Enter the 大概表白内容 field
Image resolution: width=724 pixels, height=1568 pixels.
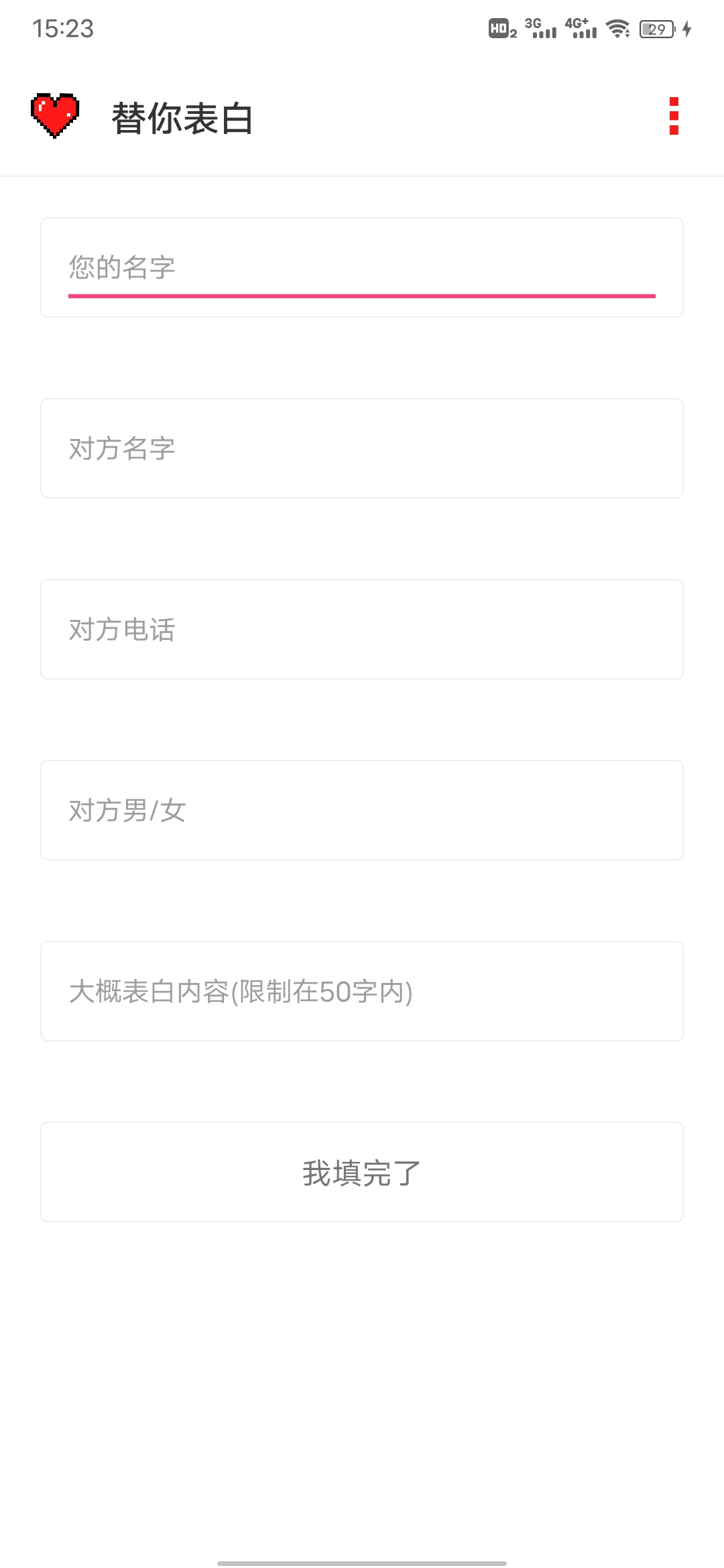point(362,991)
